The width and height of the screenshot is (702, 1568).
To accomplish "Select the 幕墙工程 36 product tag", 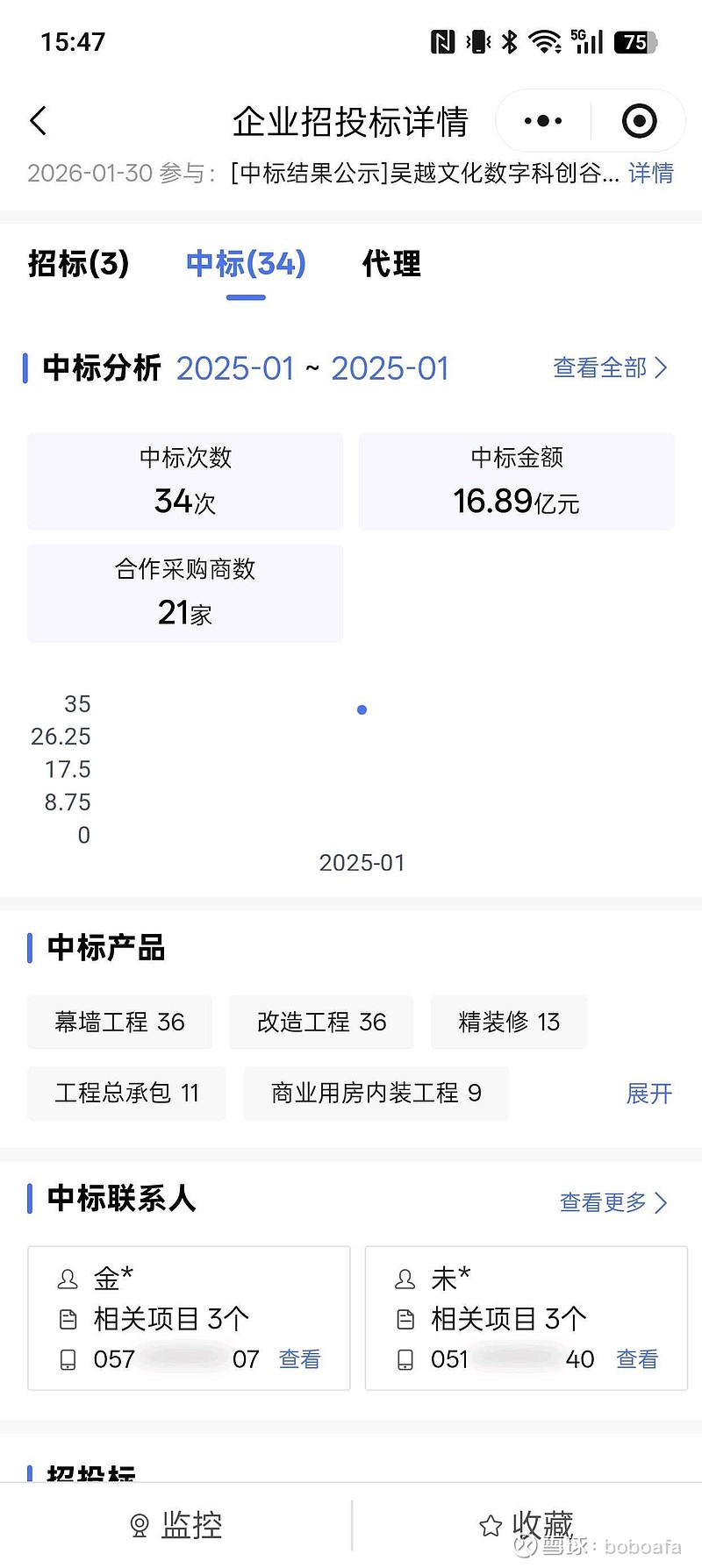I will [119, 1022].
